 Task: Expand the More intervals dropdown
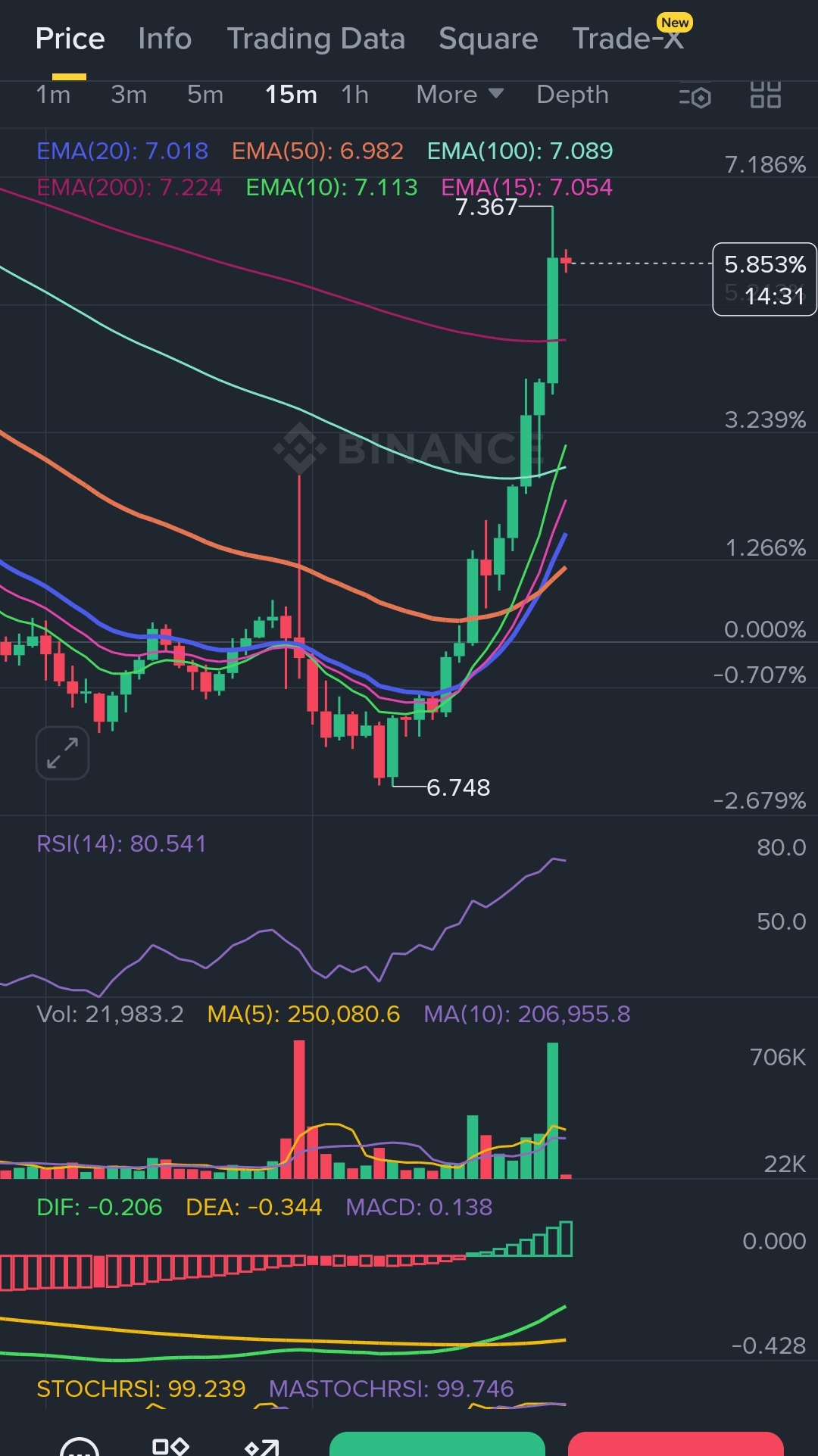click(x=459, y=95)
